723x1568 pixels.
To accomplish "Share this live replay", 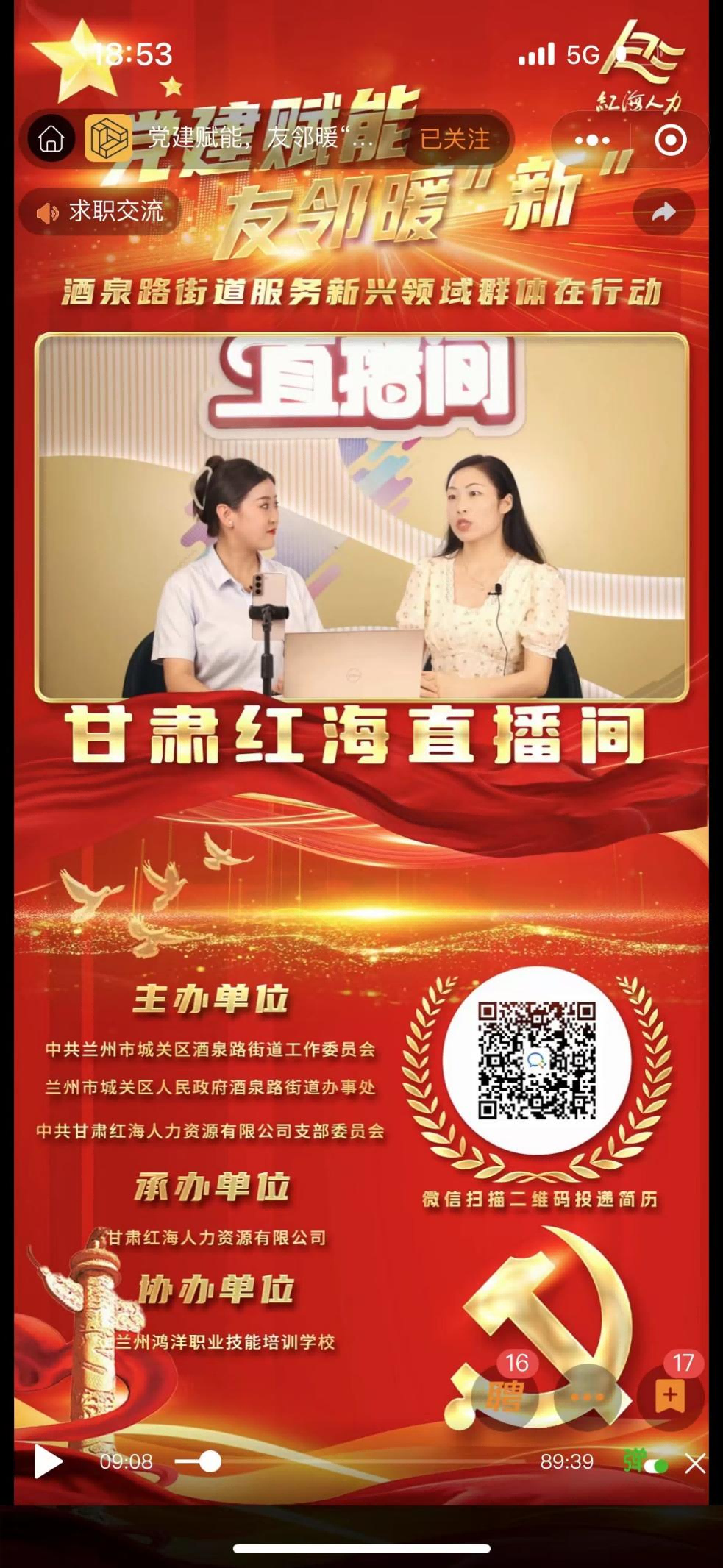I will tap(663, 213).
